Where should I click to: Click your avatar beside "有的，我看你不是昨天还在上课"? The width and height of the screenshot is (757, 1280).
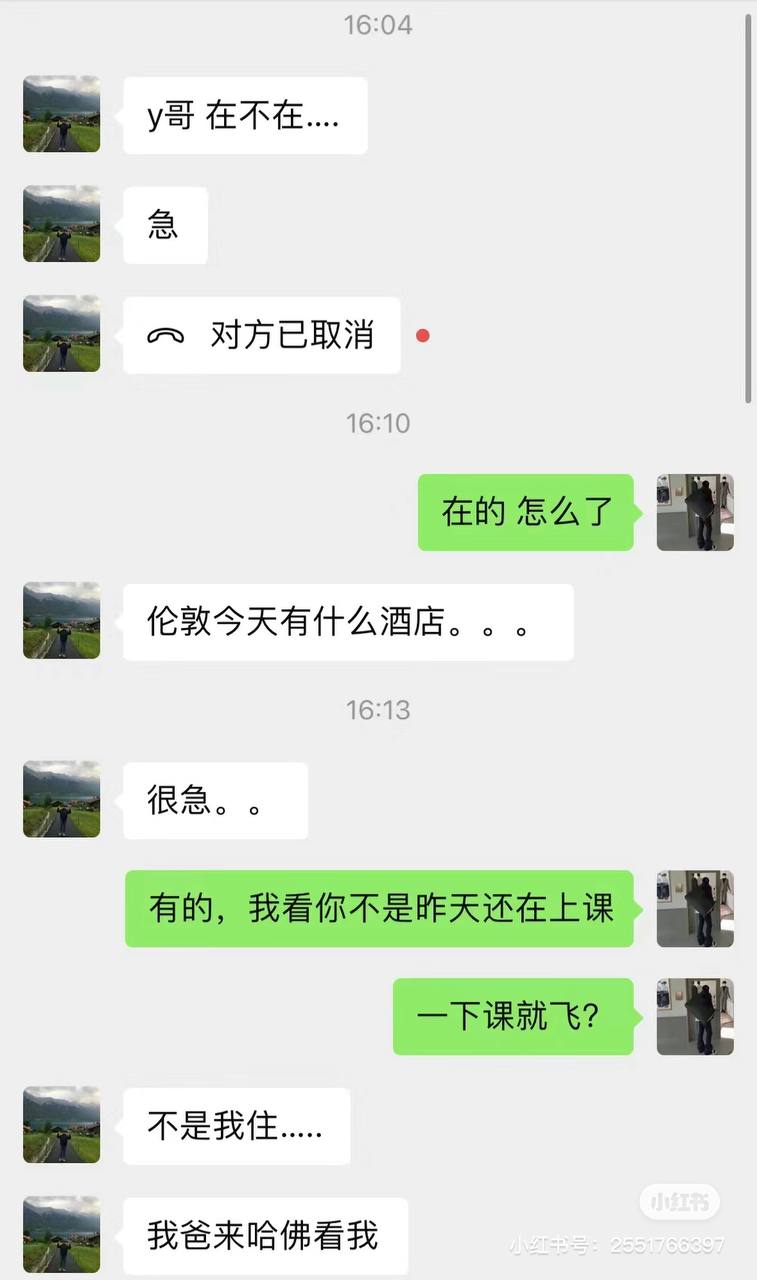[x=694, y=909]
